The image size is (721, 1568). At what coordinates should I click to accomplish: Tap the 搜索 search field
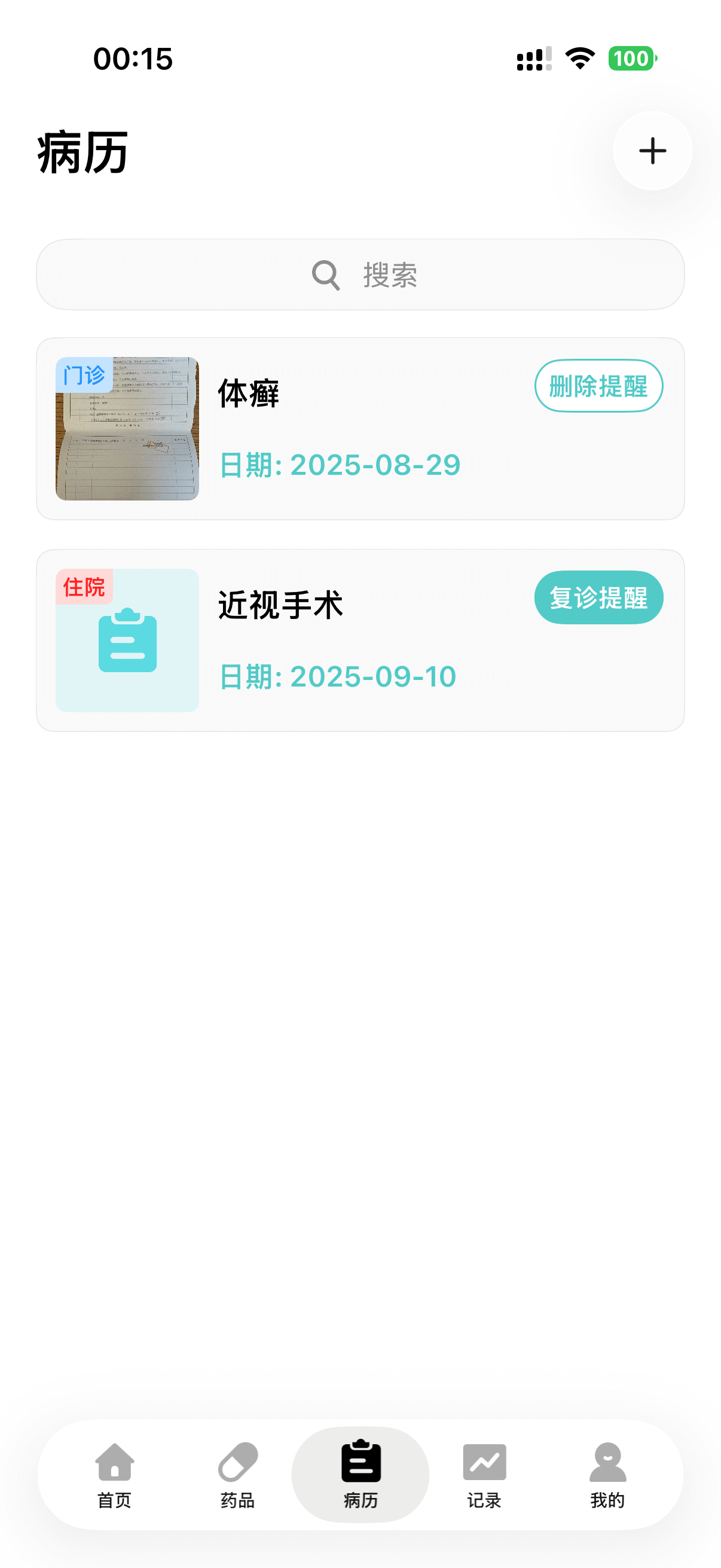(360, 274)
